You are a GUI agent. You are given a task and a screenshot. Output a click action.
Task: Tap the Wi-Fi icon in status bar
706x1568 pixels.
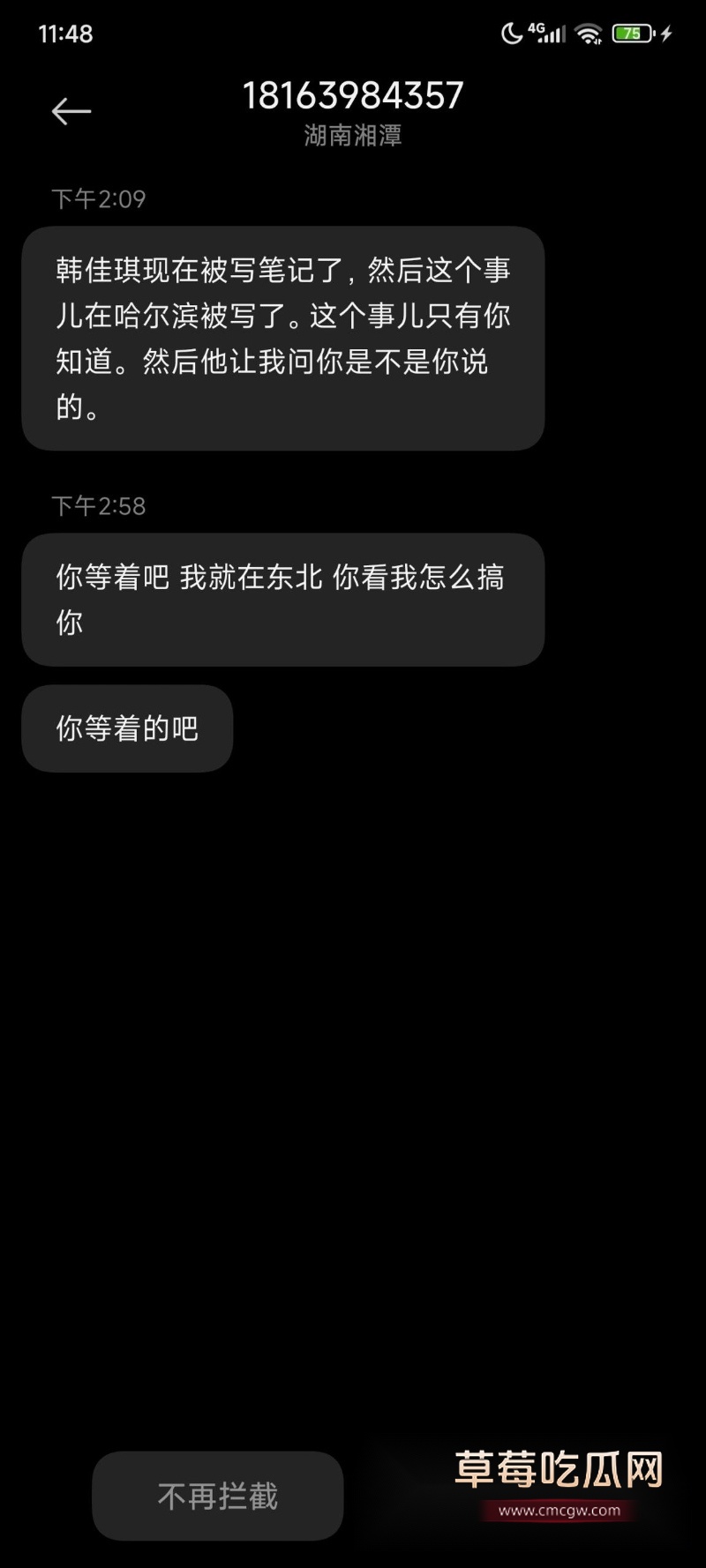pos(590,34)
